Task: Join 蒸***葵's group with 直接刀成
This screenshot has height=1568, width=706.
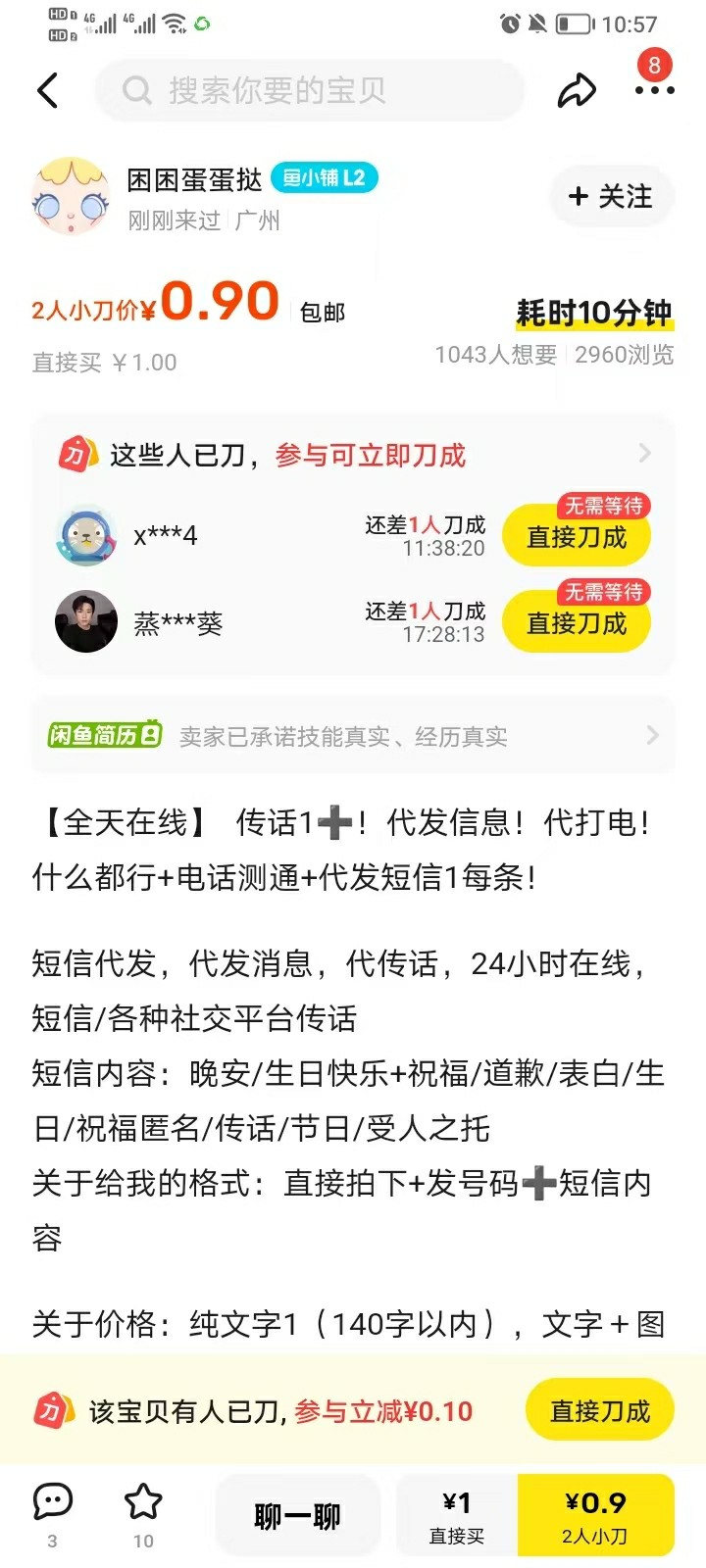Action: pos(577,623)
